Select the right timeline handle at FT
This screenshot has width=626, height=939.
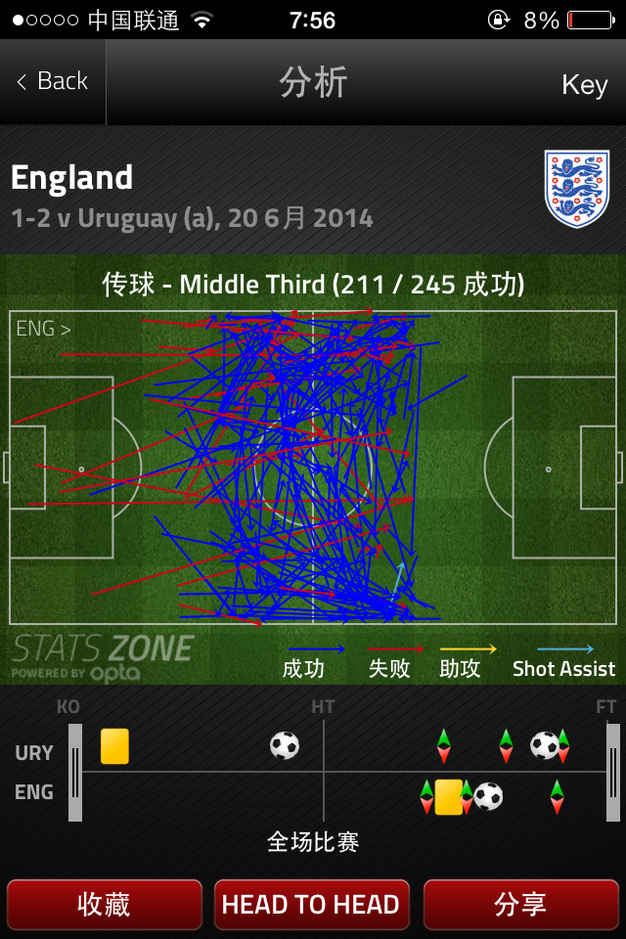click(x=612, y=772)
